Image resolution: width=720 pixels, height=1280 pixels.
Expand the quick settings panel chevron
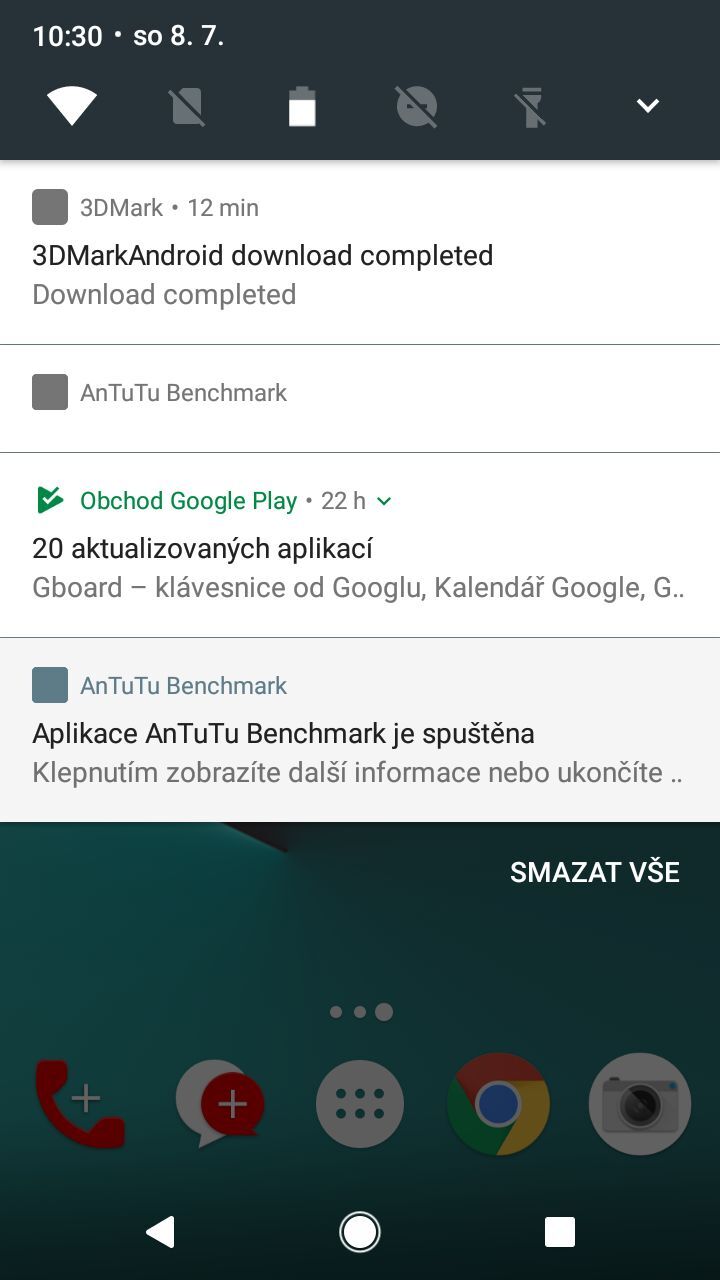(x=647, y=104)
